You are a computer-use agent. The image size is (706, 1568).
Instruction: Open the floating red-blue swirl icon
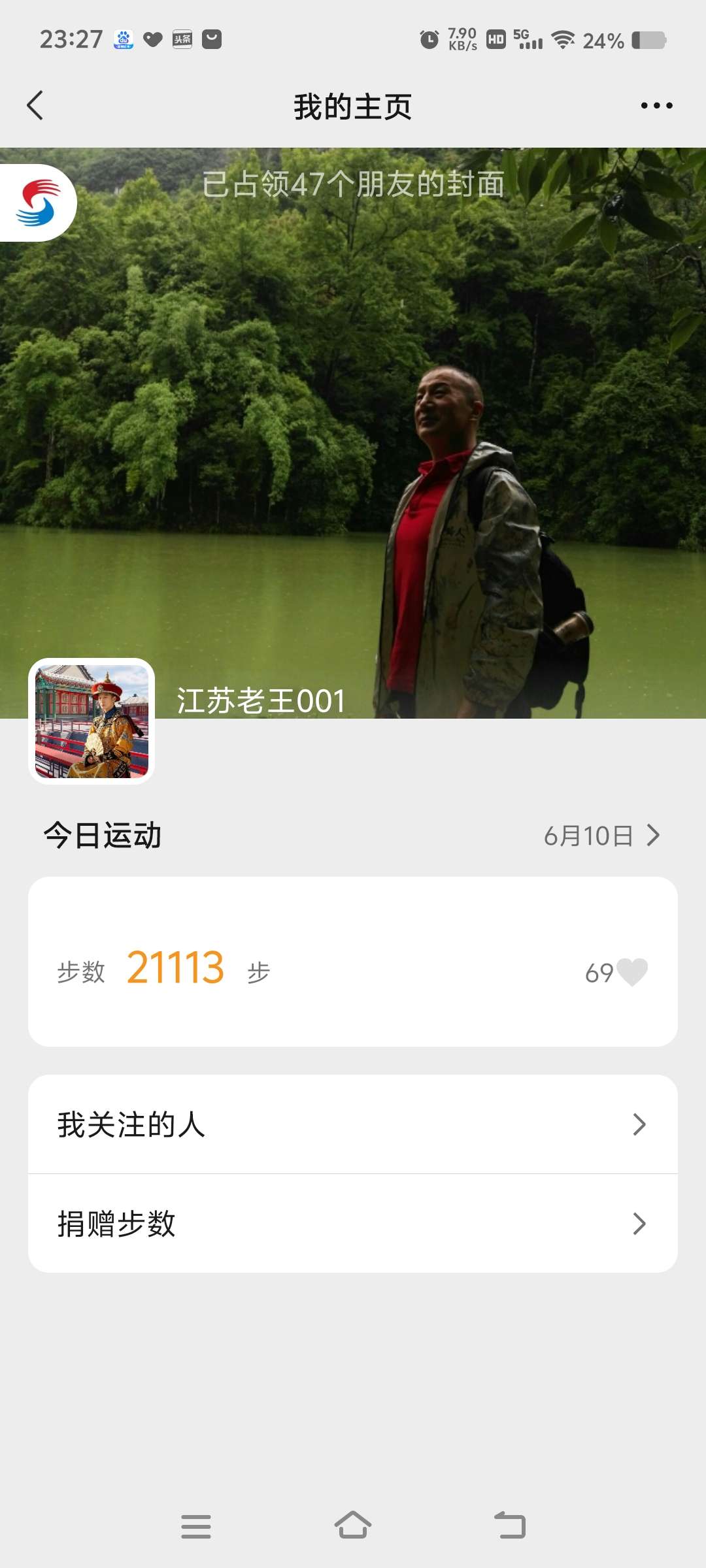[38, 203]
